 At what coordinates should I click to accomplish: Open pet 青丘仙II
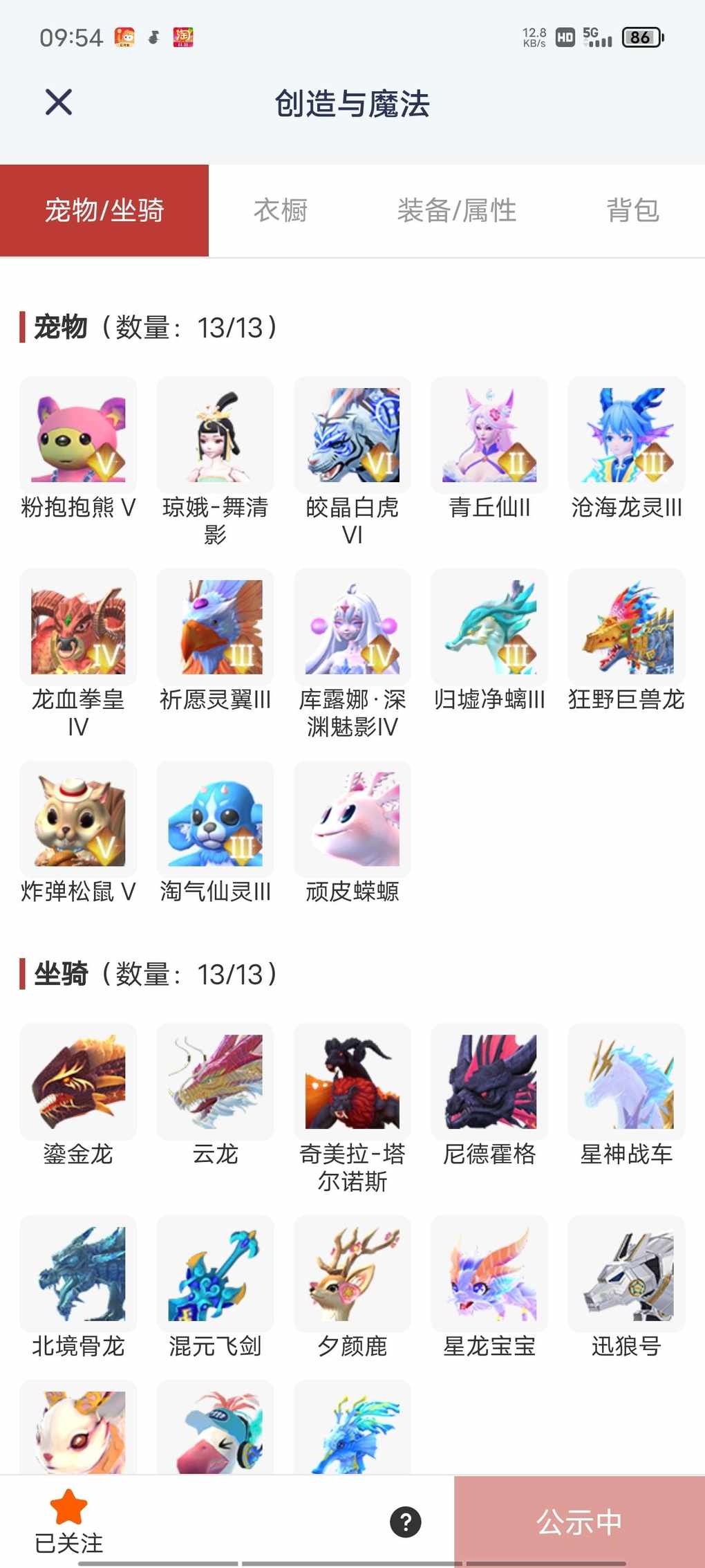[489, 436]
